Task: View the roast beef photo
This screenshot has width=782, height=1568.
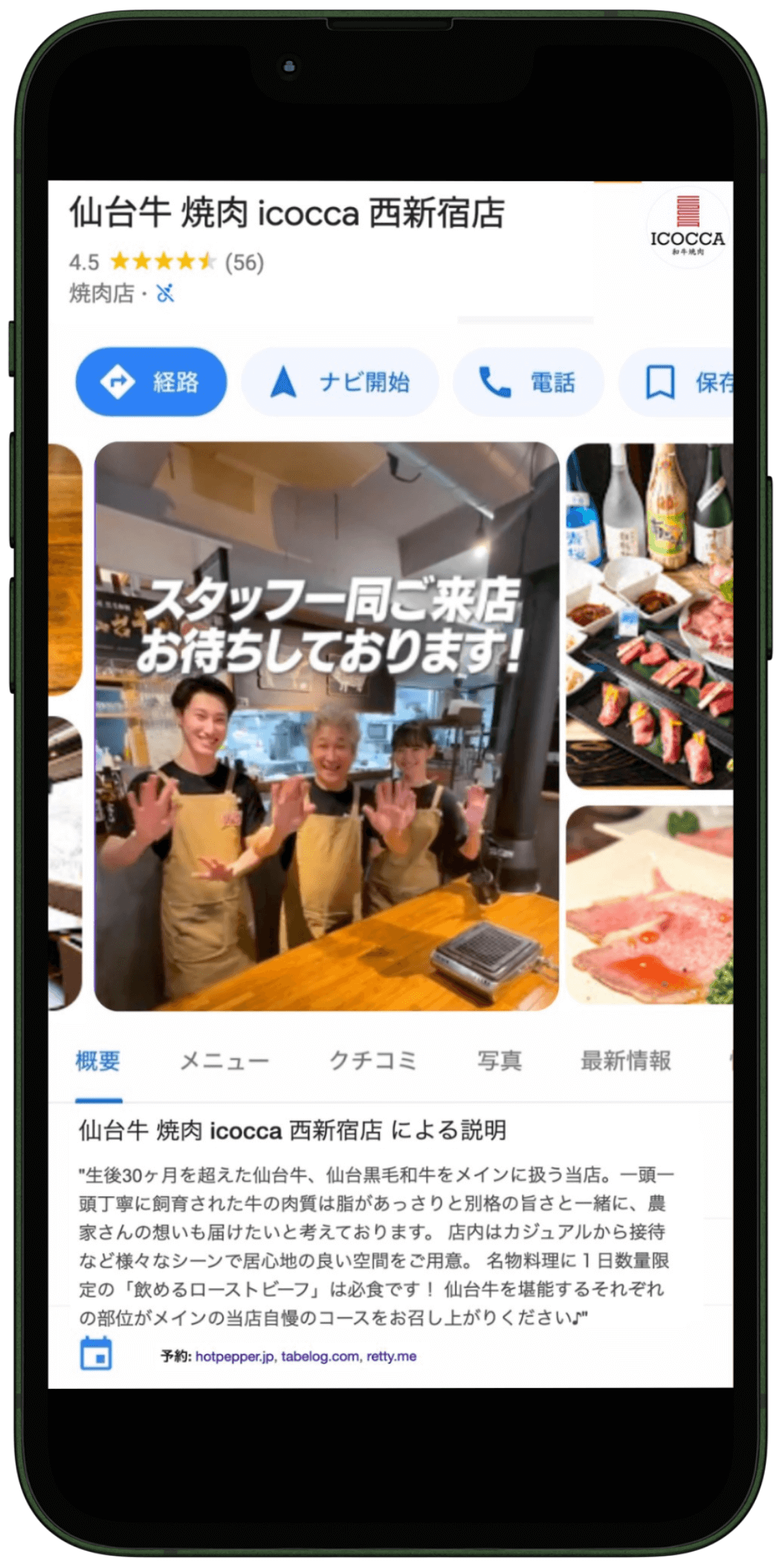Action: click(650, 904)
